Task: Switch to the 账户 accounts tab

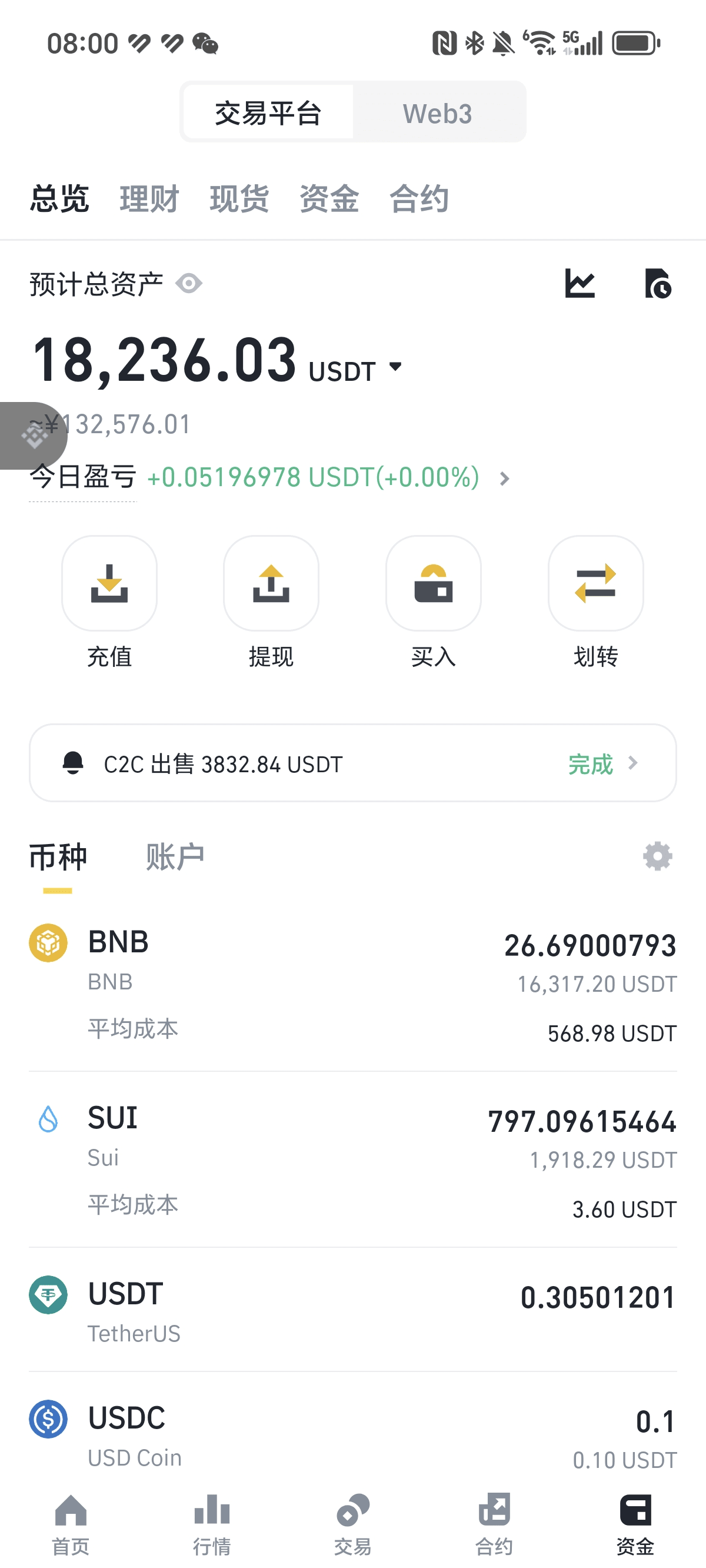Action: click(175, 857)
